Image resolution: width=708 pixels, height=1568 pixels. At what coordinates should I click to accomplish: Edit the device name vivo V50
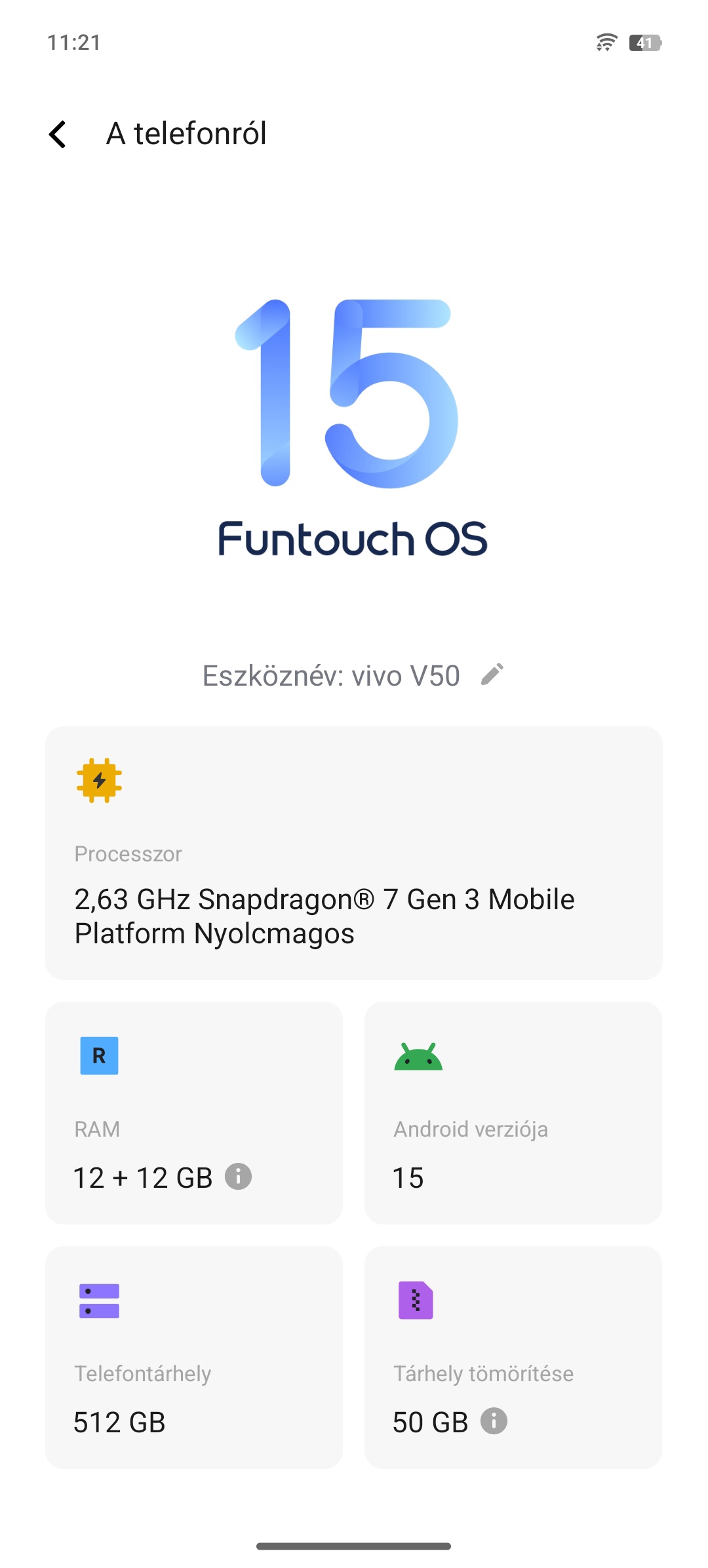click(492, 675)
